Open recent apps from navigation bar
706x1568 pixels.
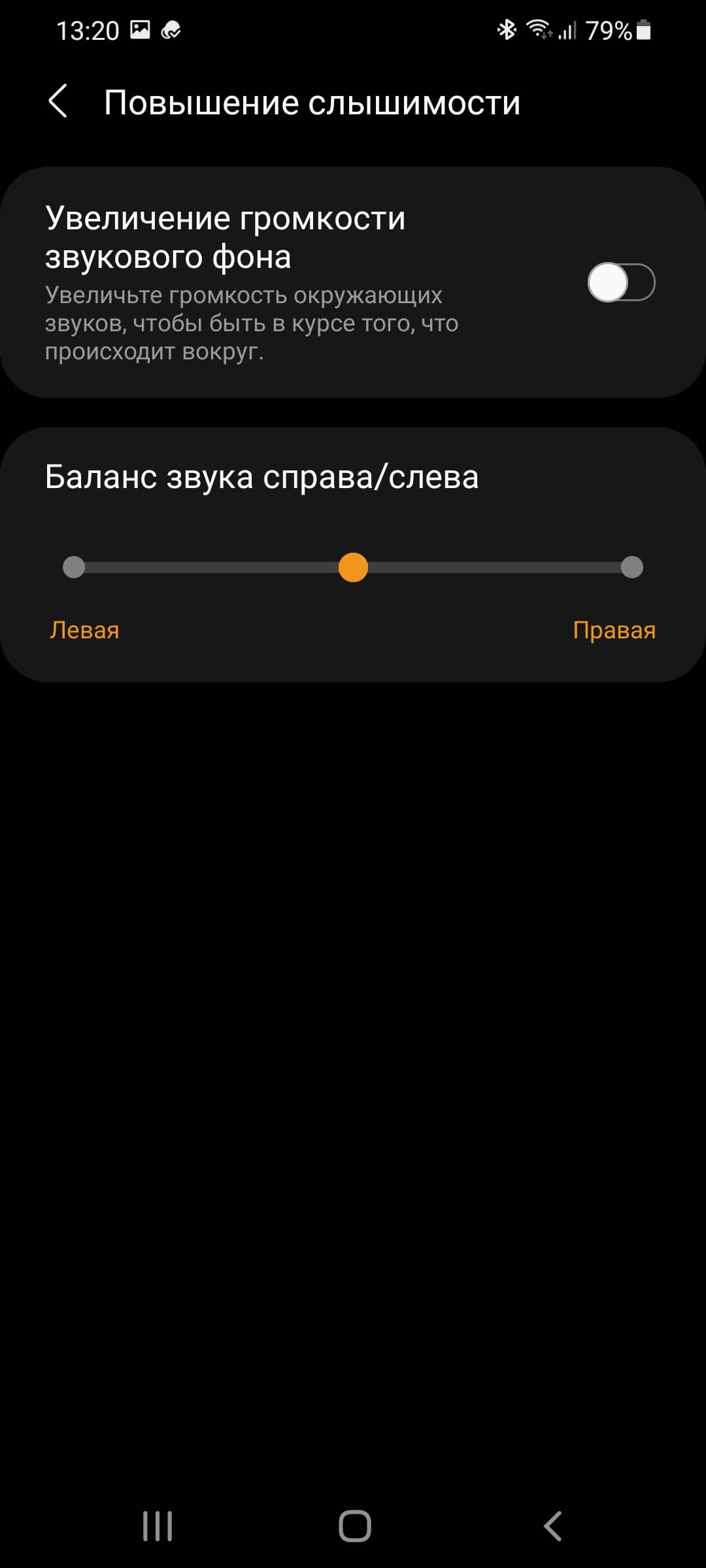(x=158, y=1526)
